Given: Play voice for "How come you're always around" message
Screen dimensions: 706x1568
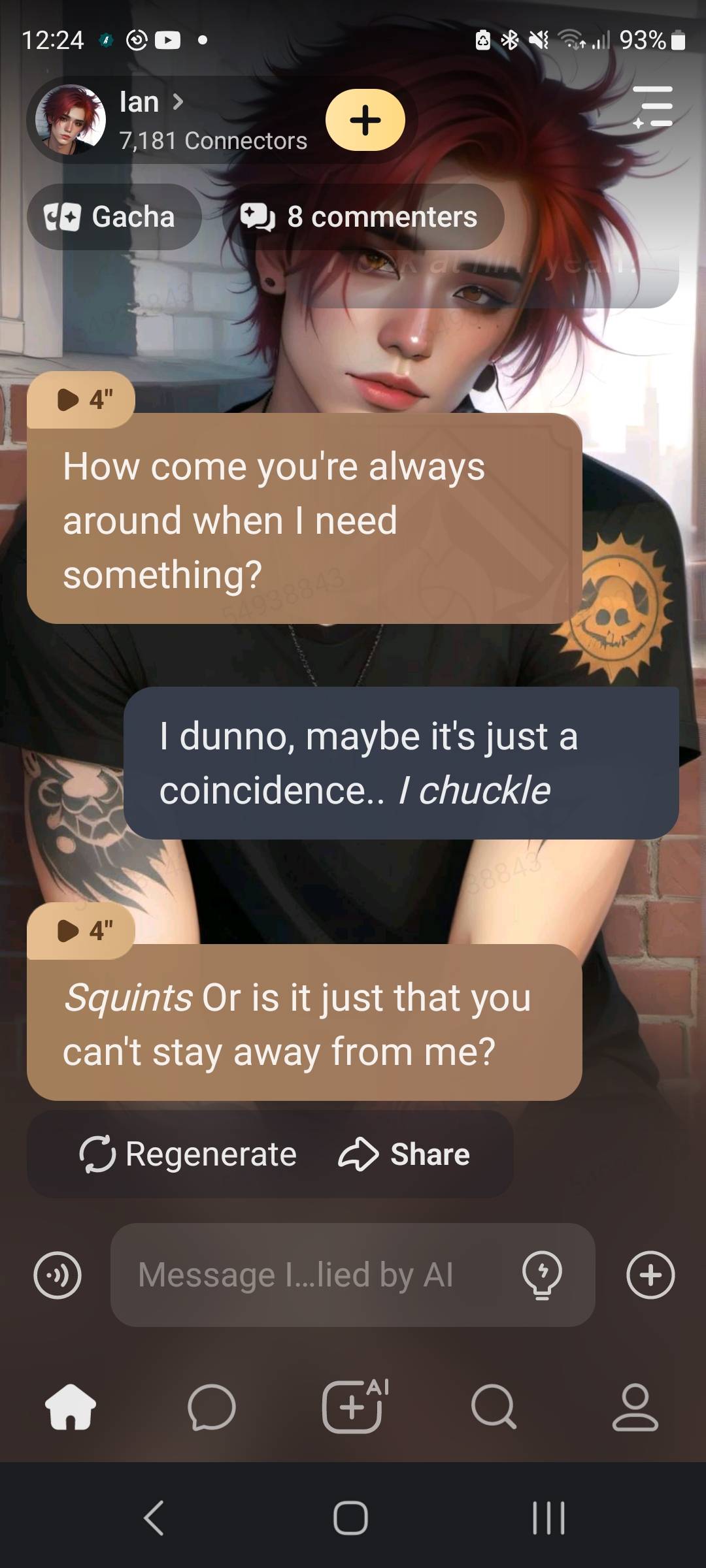Looking at the screenshot, I should click(81, 399).
